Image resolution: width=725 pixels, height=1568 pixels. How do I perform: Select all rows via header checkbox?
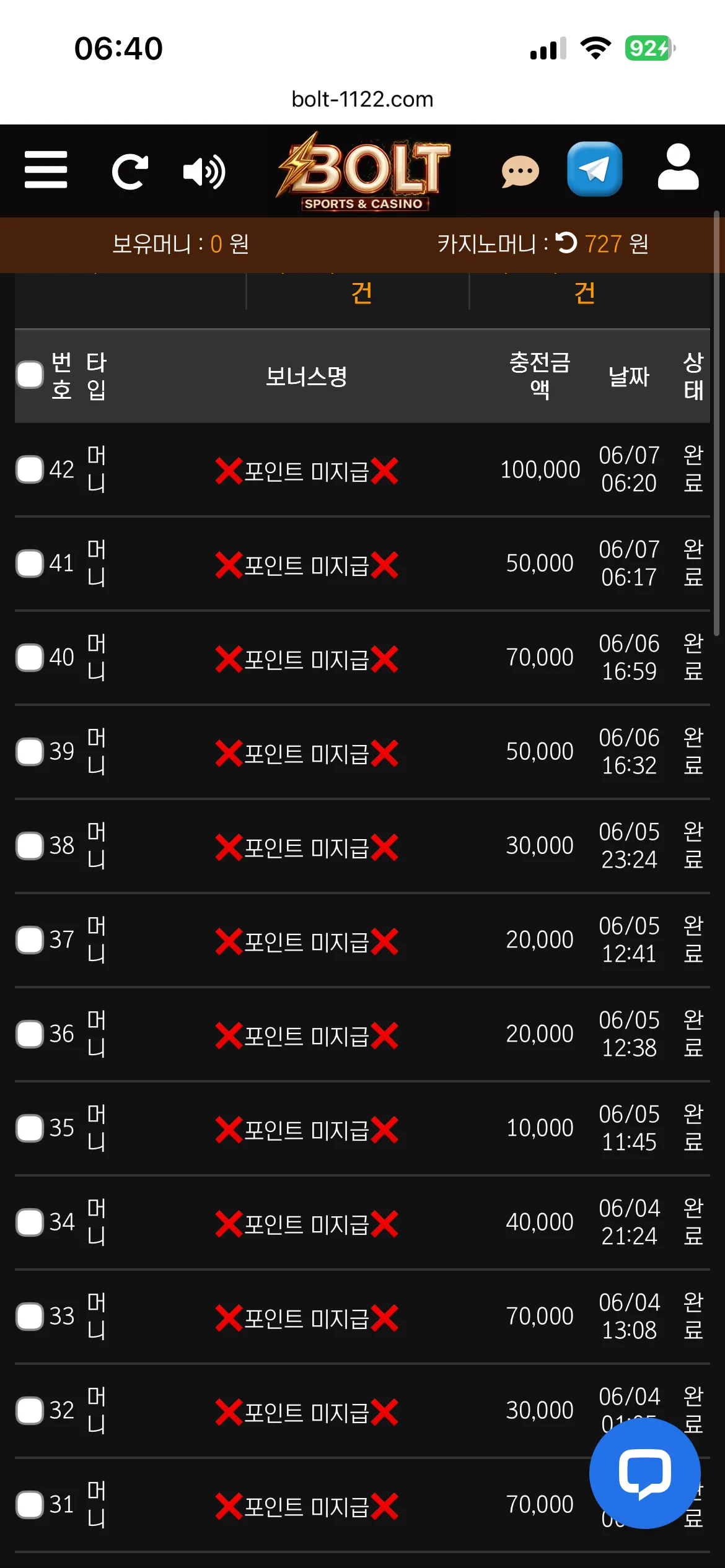(x=30, y=375)
